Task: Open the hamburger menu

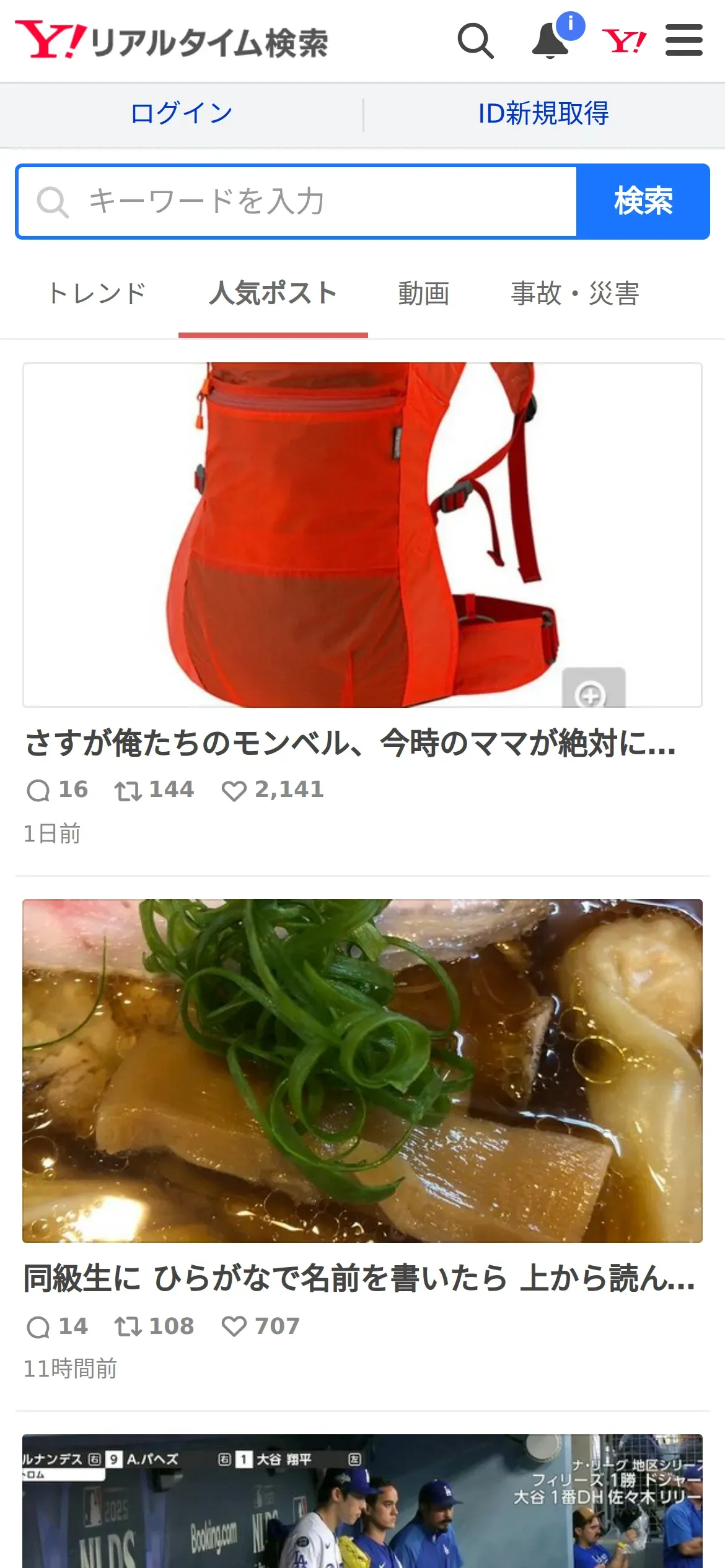Action: tap(683, 41)
